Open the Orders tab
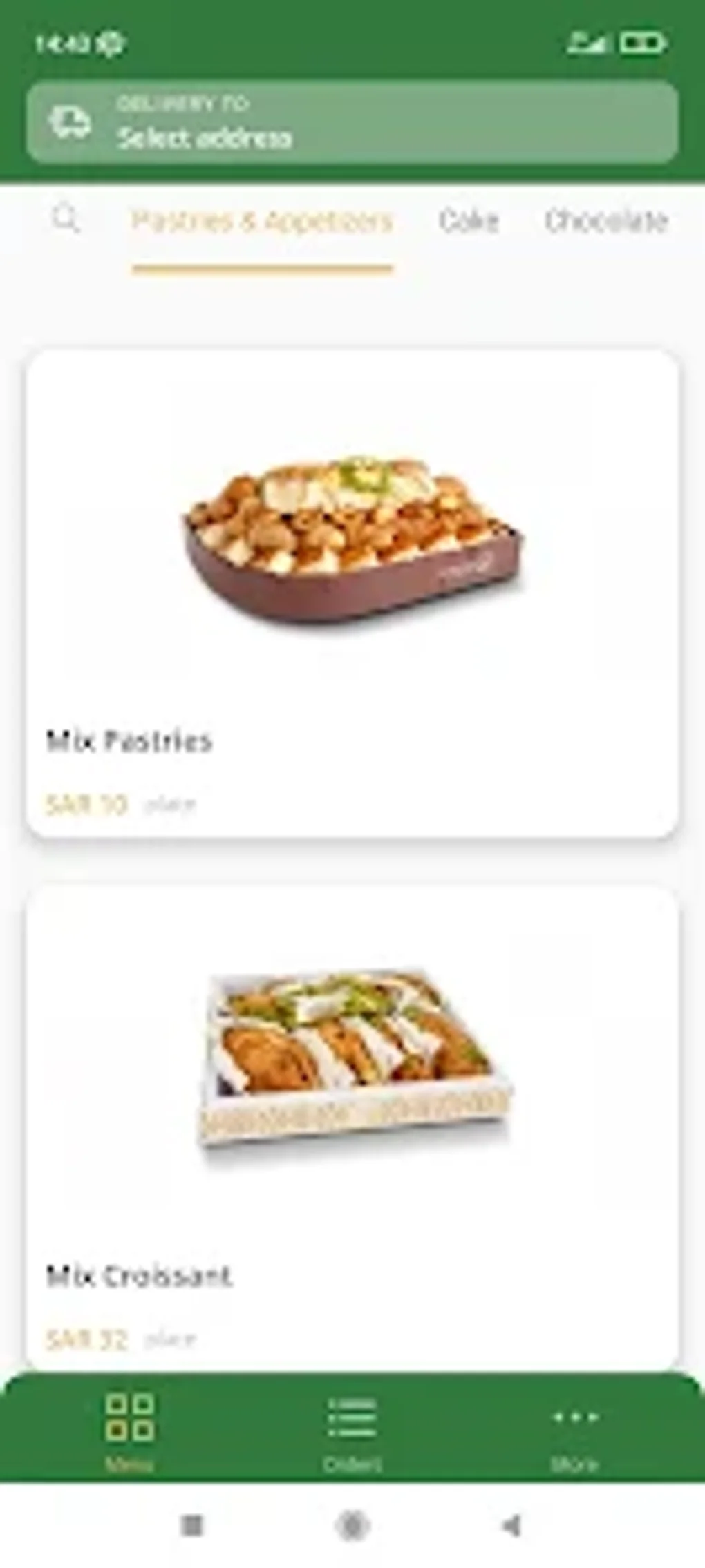This screenshot has height=1568, width=705. [352, 1430]
